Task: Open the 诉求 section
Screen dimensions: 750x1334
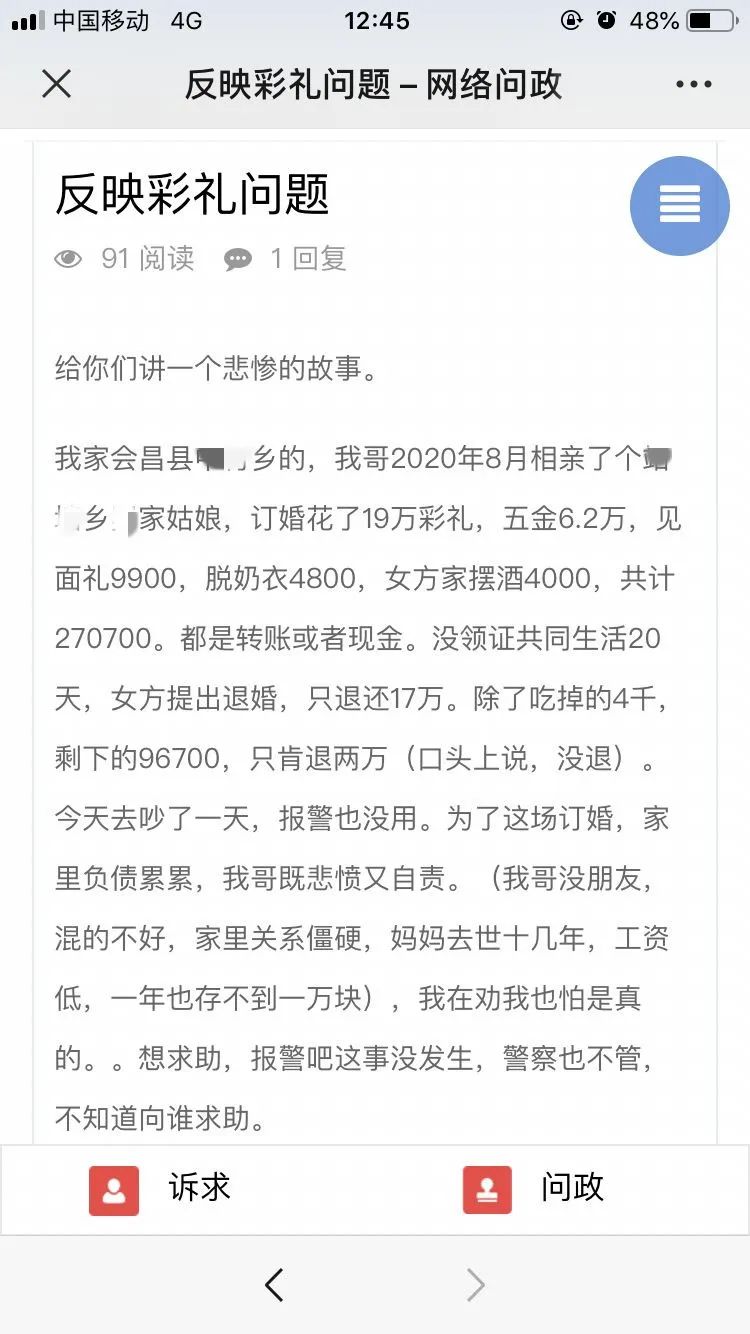Action: coord(160,1189)
